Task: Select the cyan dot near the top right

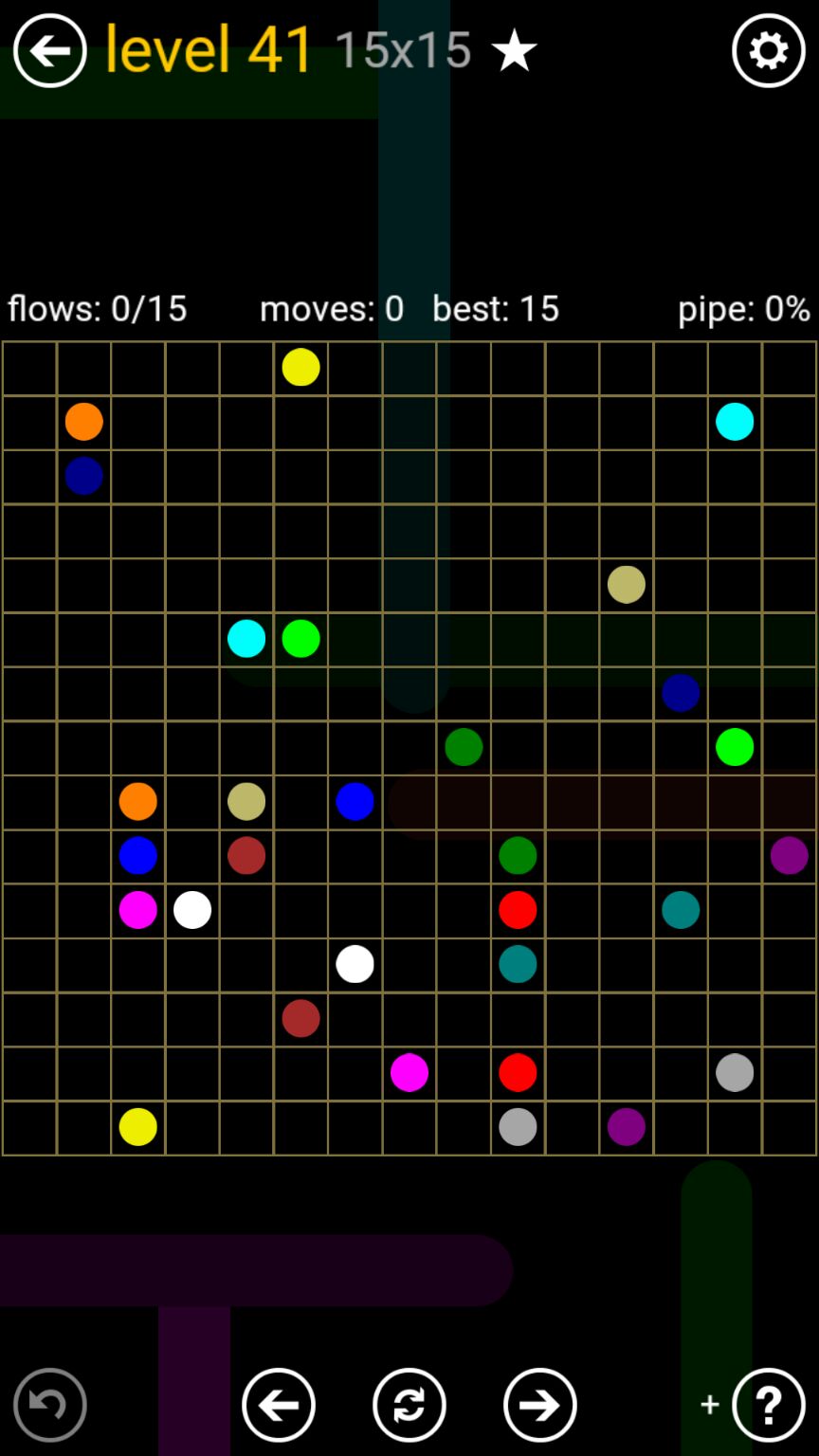Action: coord(735,421)
